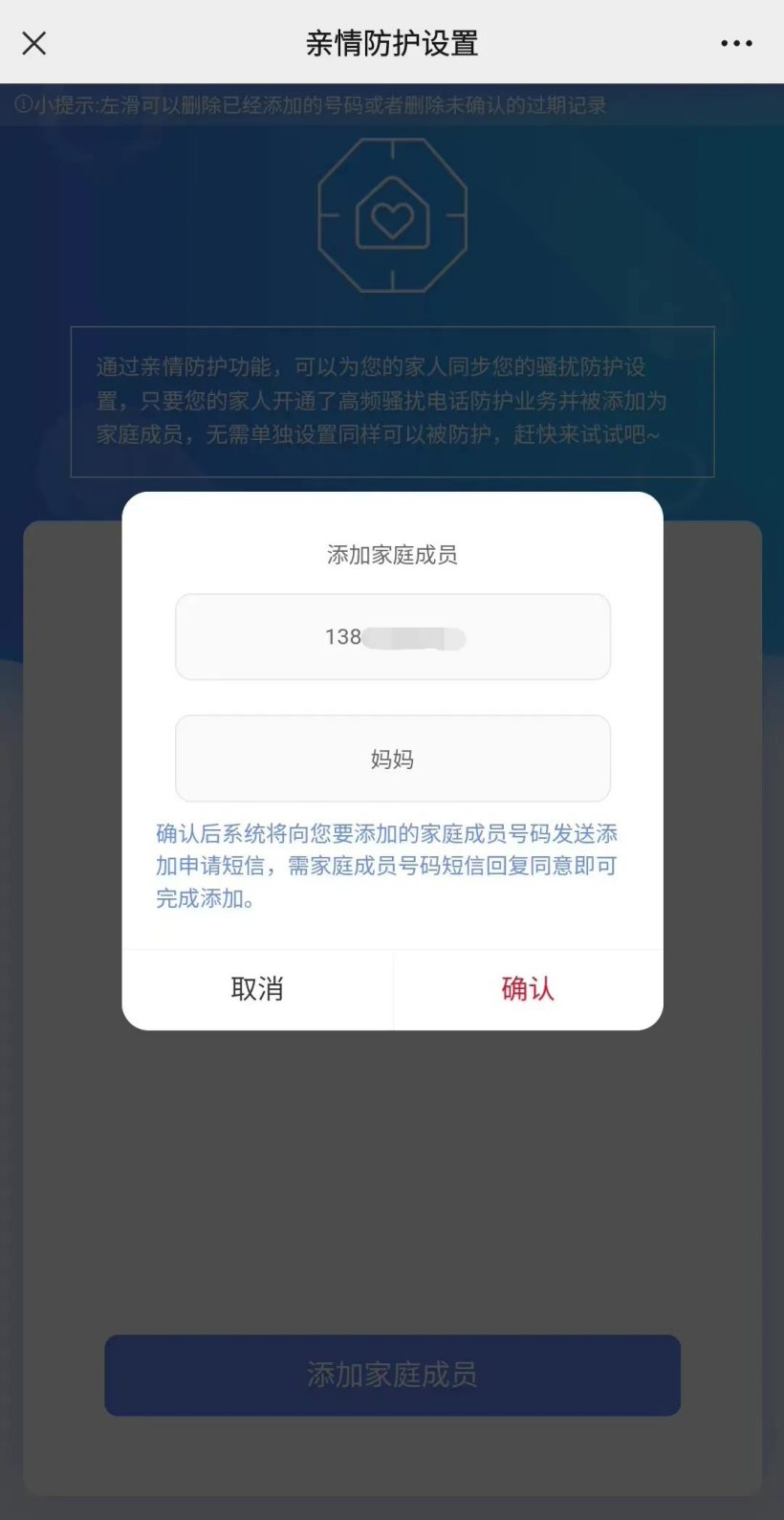Open the three-dot overflow menu
Viewport: 784px width, 1520px height.
[736, 43]
